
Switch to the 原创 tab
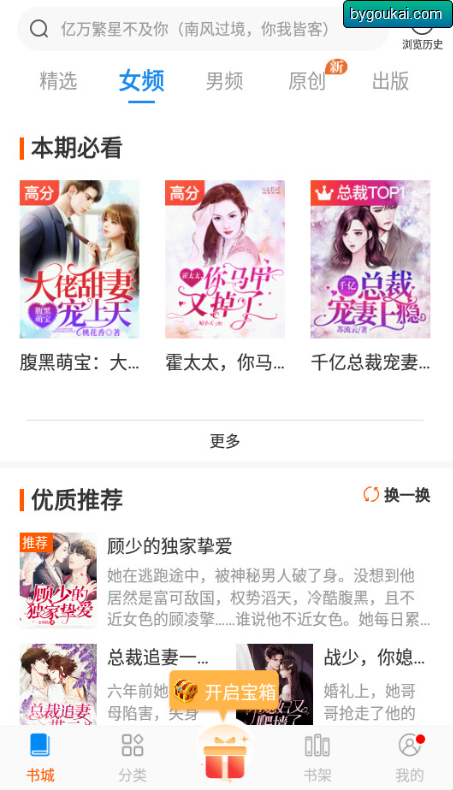pos(307,81)
